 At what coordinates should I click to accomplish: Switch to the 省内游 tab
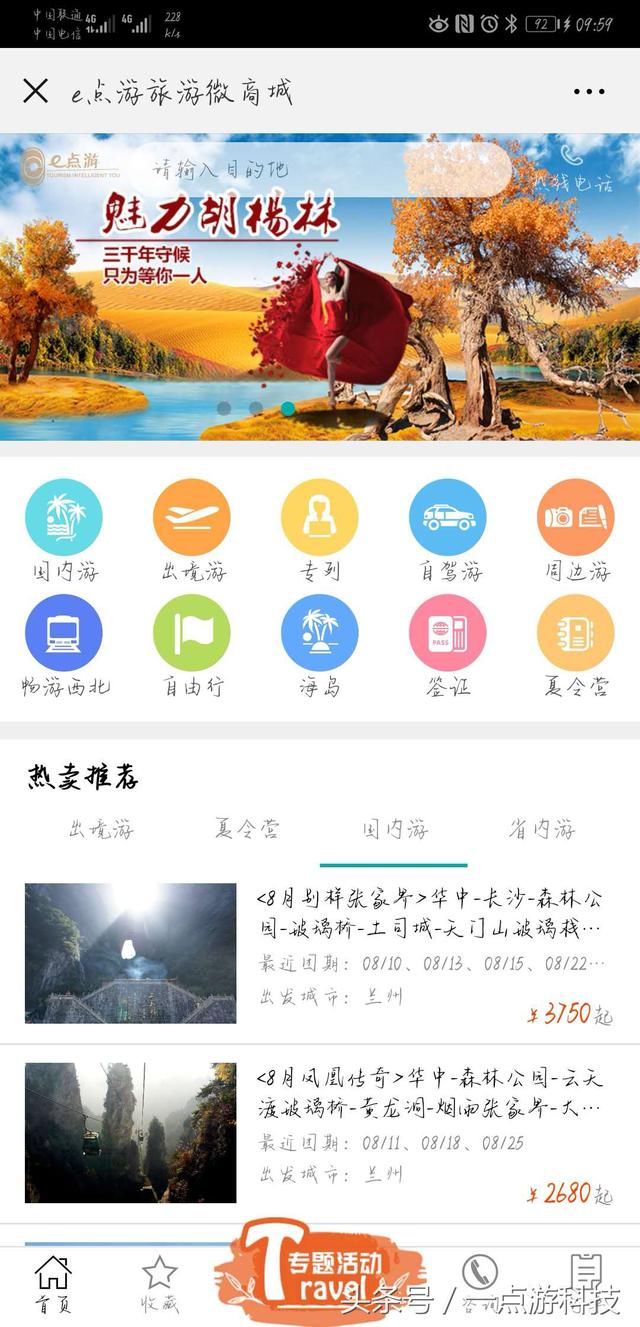541,829
